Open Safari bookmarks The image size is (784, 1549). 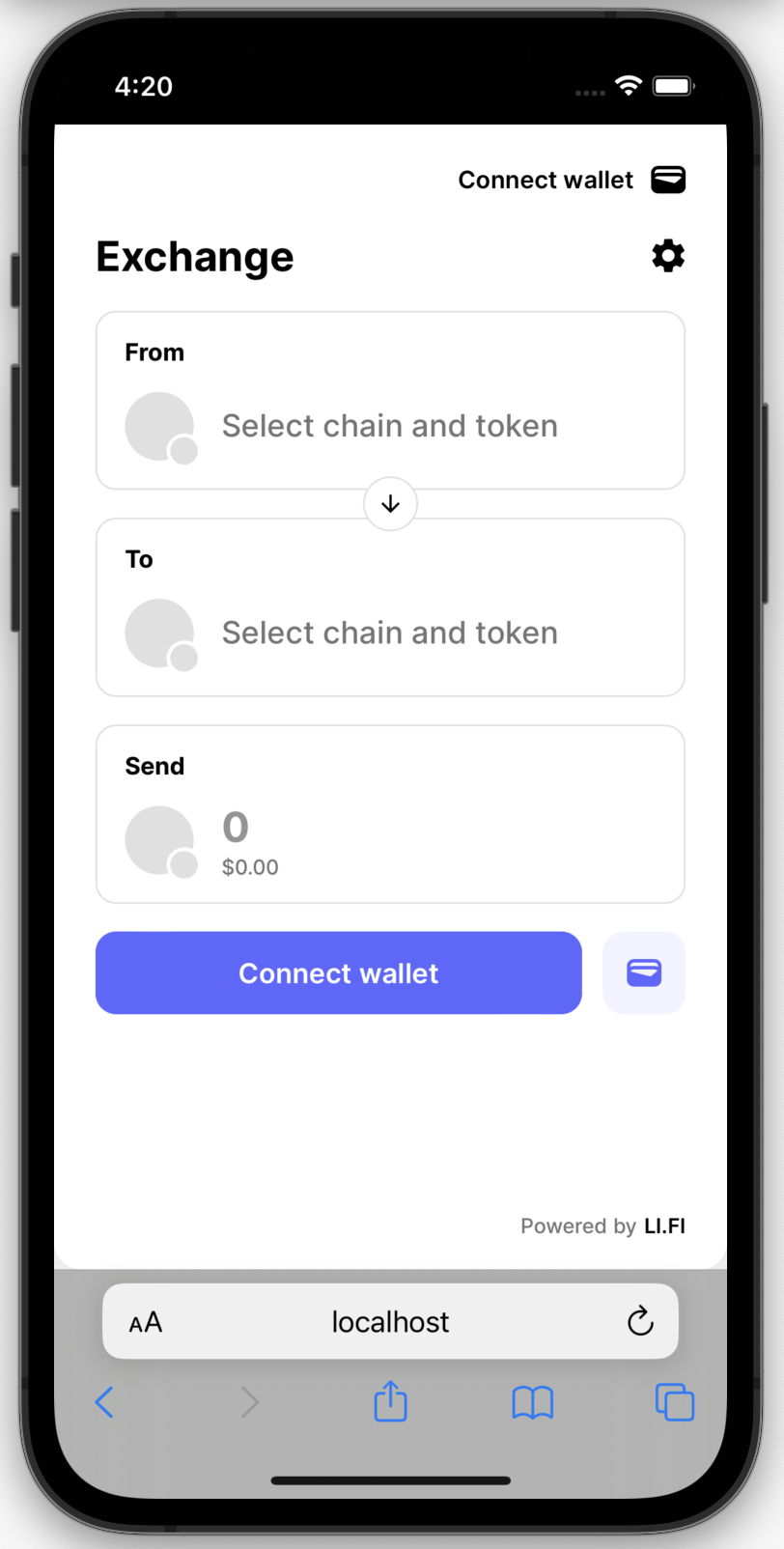tap(532, 1402)
